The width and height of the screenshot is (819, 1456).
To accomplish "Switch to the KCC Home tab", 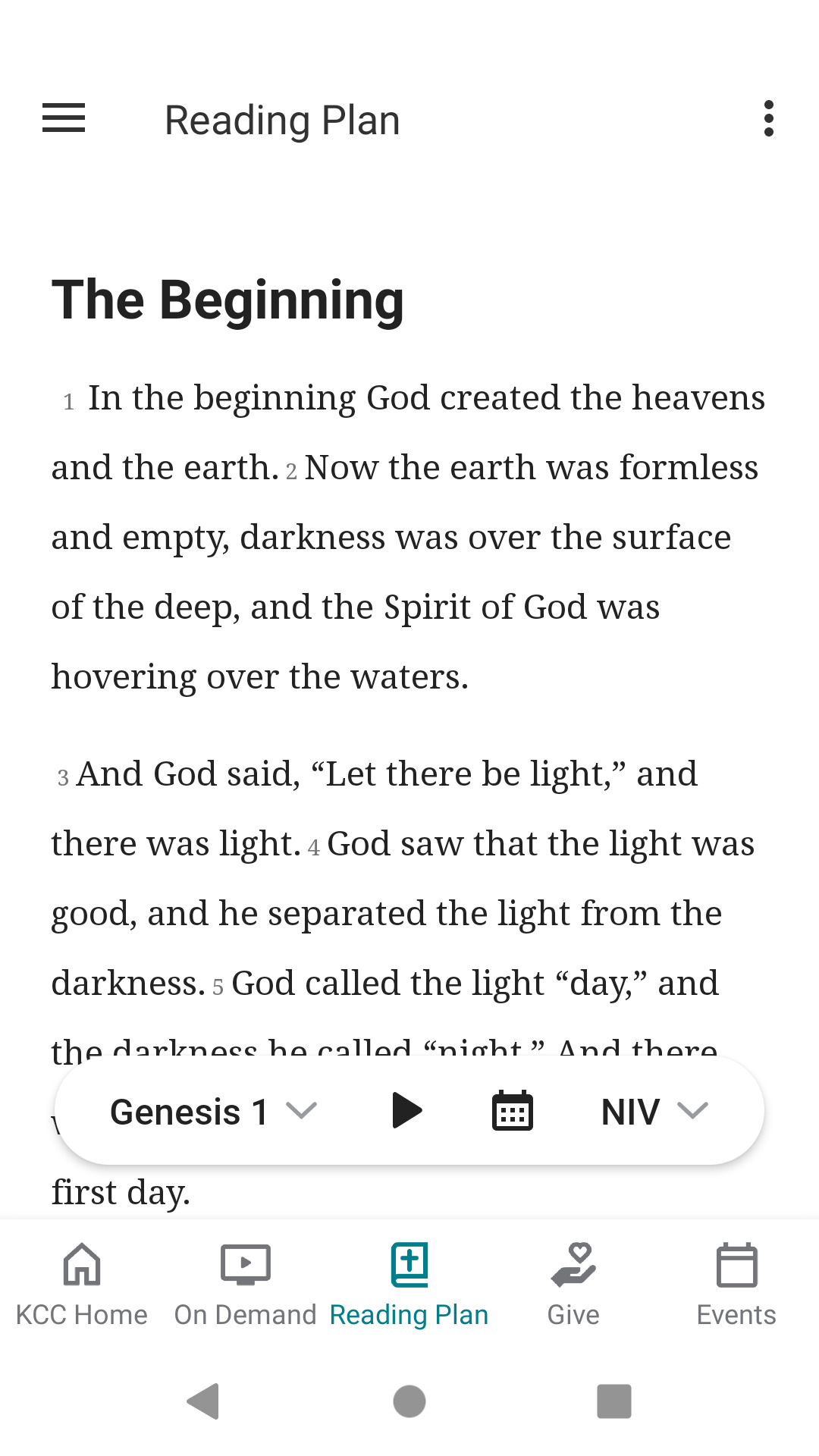I will coord(82,1282).
